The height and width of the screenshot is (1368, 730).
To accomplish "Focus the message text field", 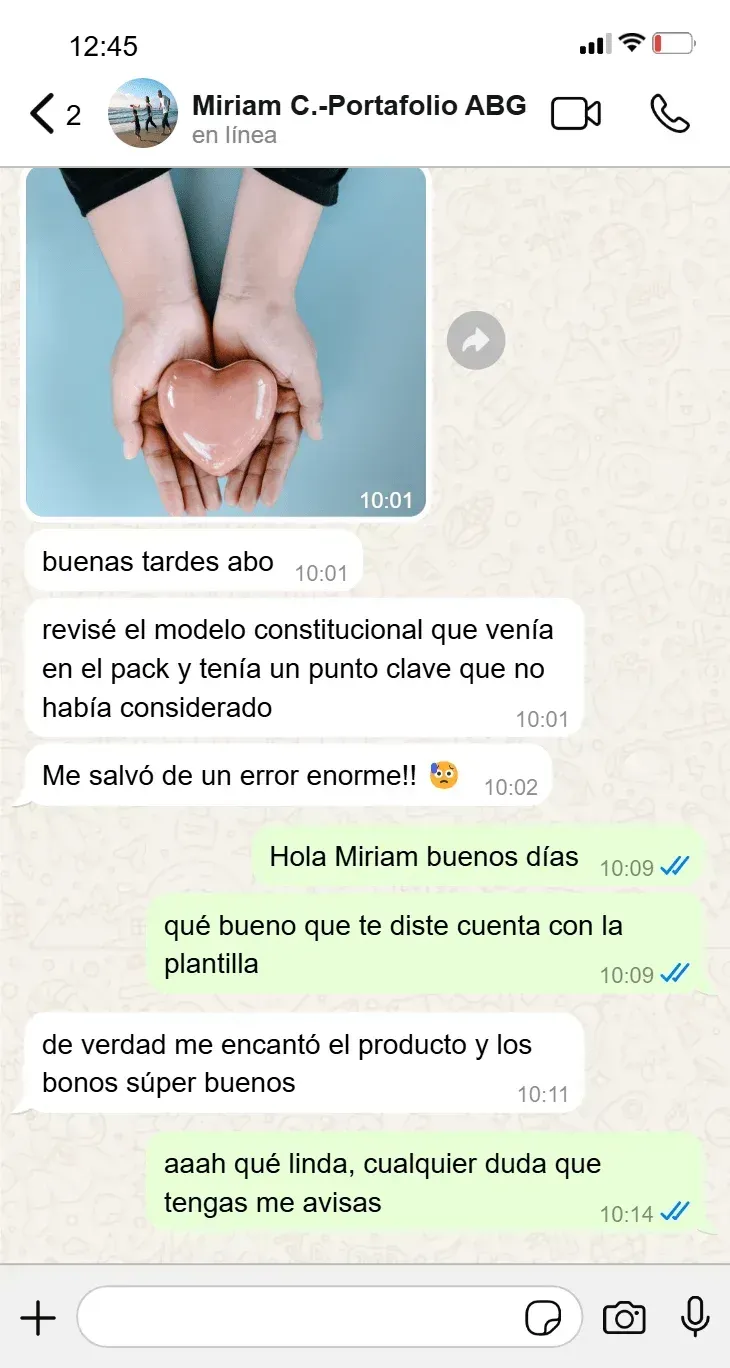I will pyautogui.click(x=300, y=1318).
